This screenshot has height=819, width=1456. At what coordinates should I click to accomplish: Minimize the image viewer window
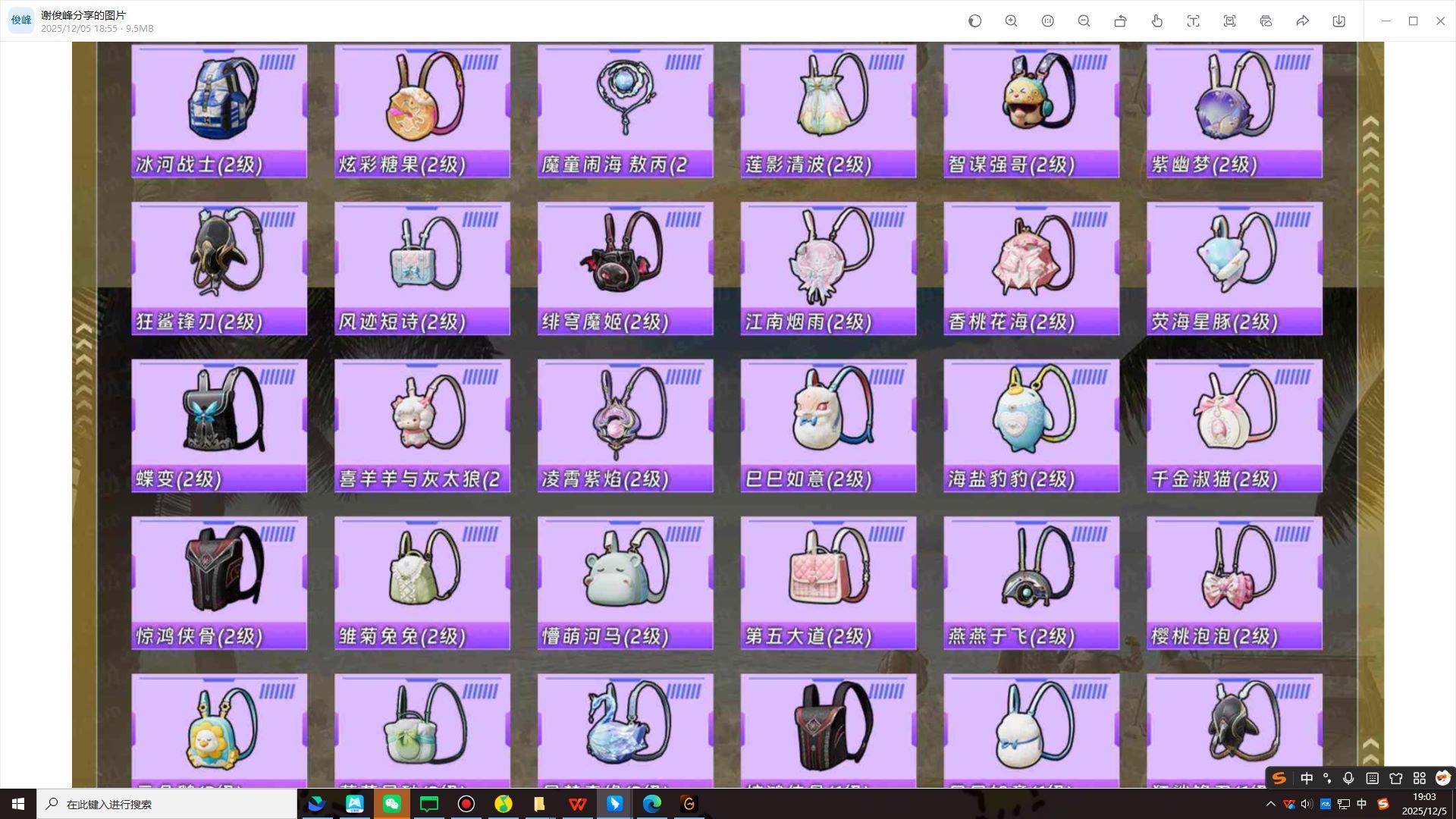tap(1385, 21)
